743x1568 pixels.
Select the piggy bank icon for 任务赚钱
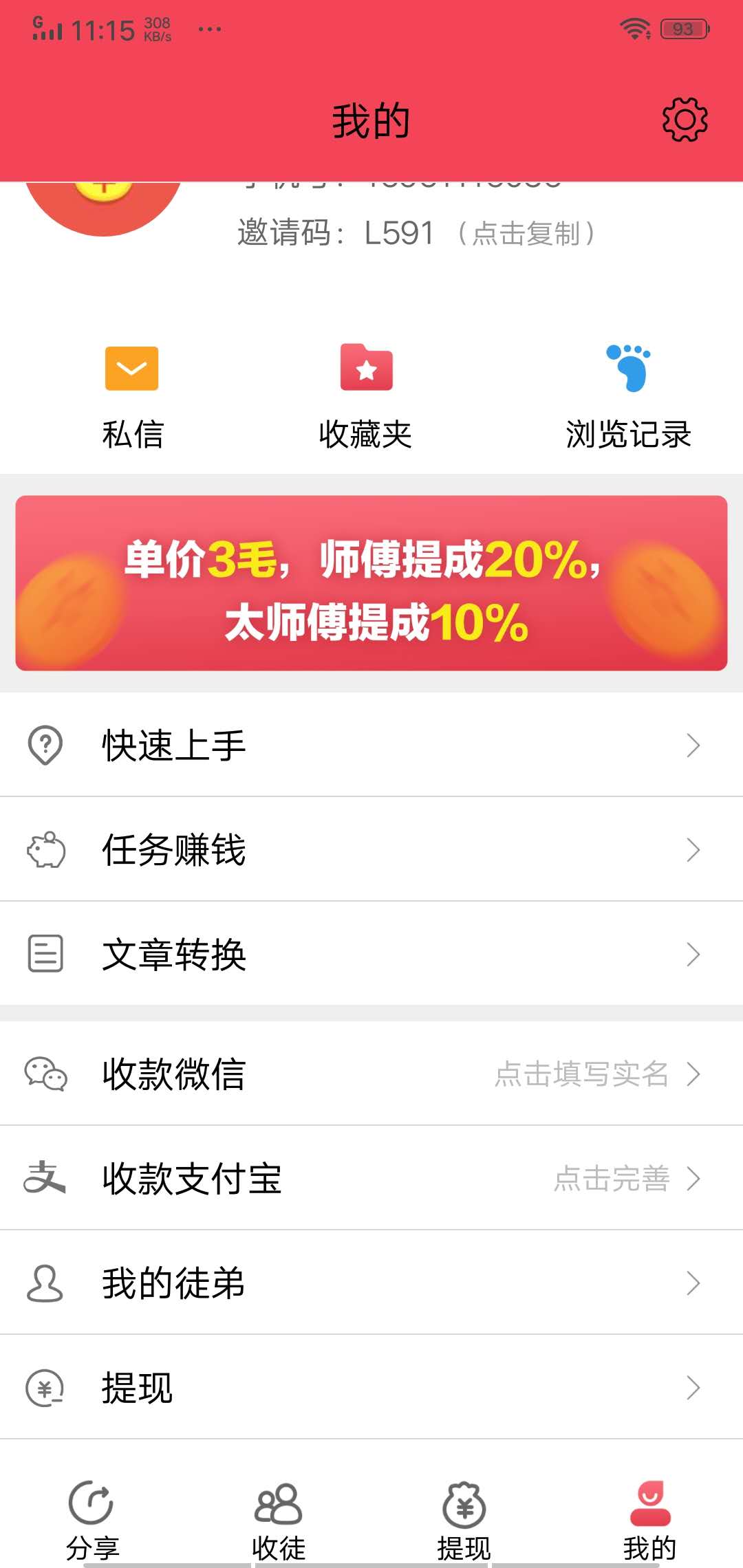[x=44, y=849]
